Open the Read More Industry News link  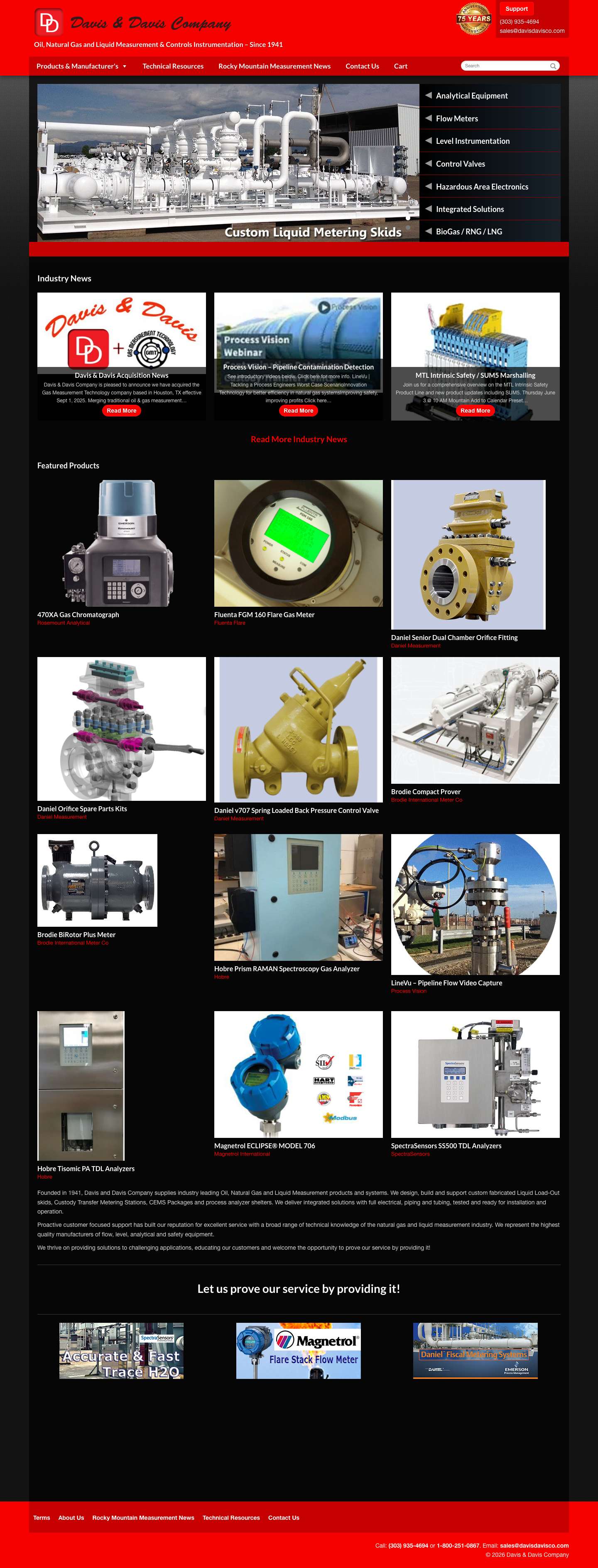[299, 439]
